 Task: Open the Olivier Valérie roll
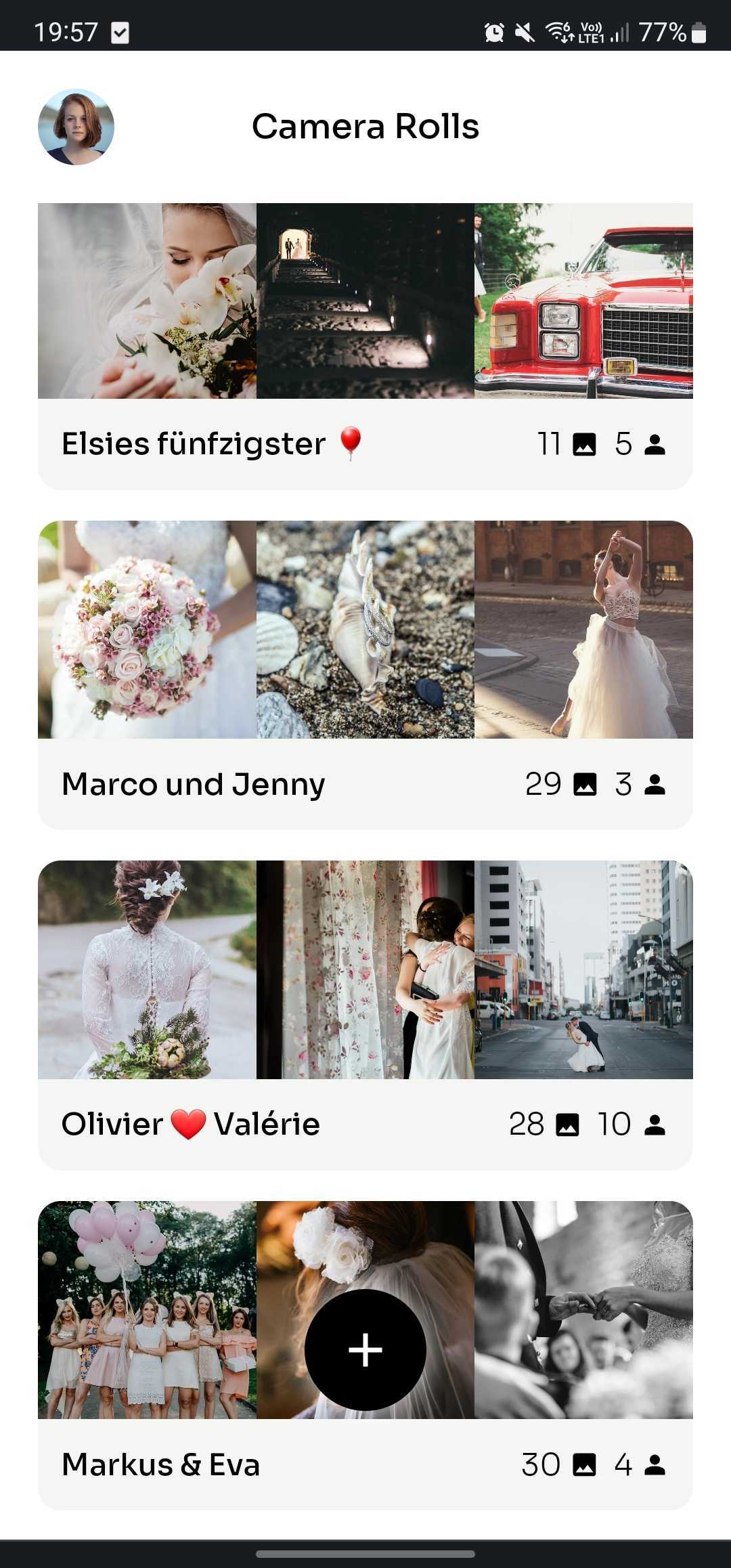[x=190, y=1123]
